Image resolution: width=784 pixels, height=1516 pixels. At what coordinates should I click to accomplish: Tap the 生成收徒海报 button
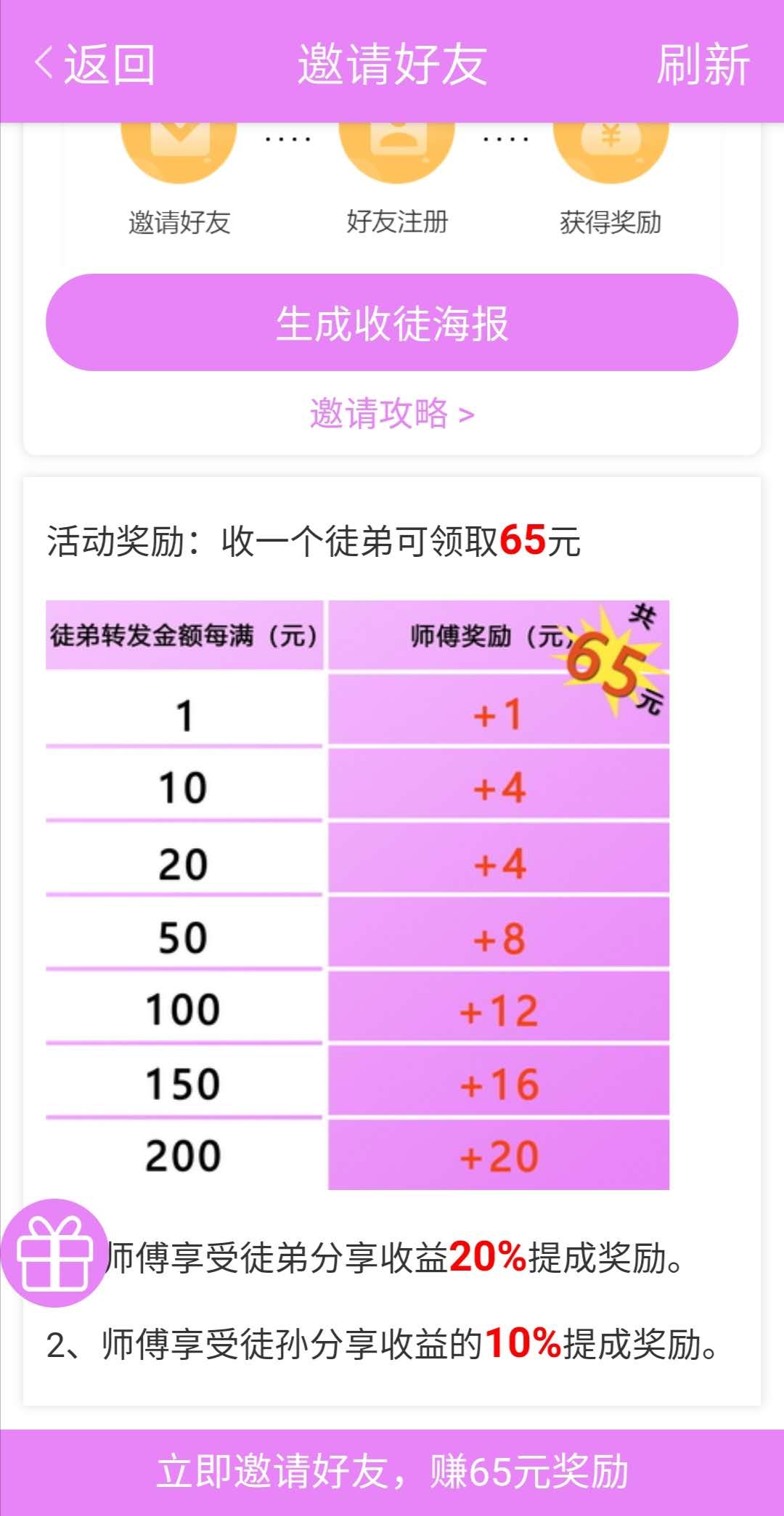(392, 322)
